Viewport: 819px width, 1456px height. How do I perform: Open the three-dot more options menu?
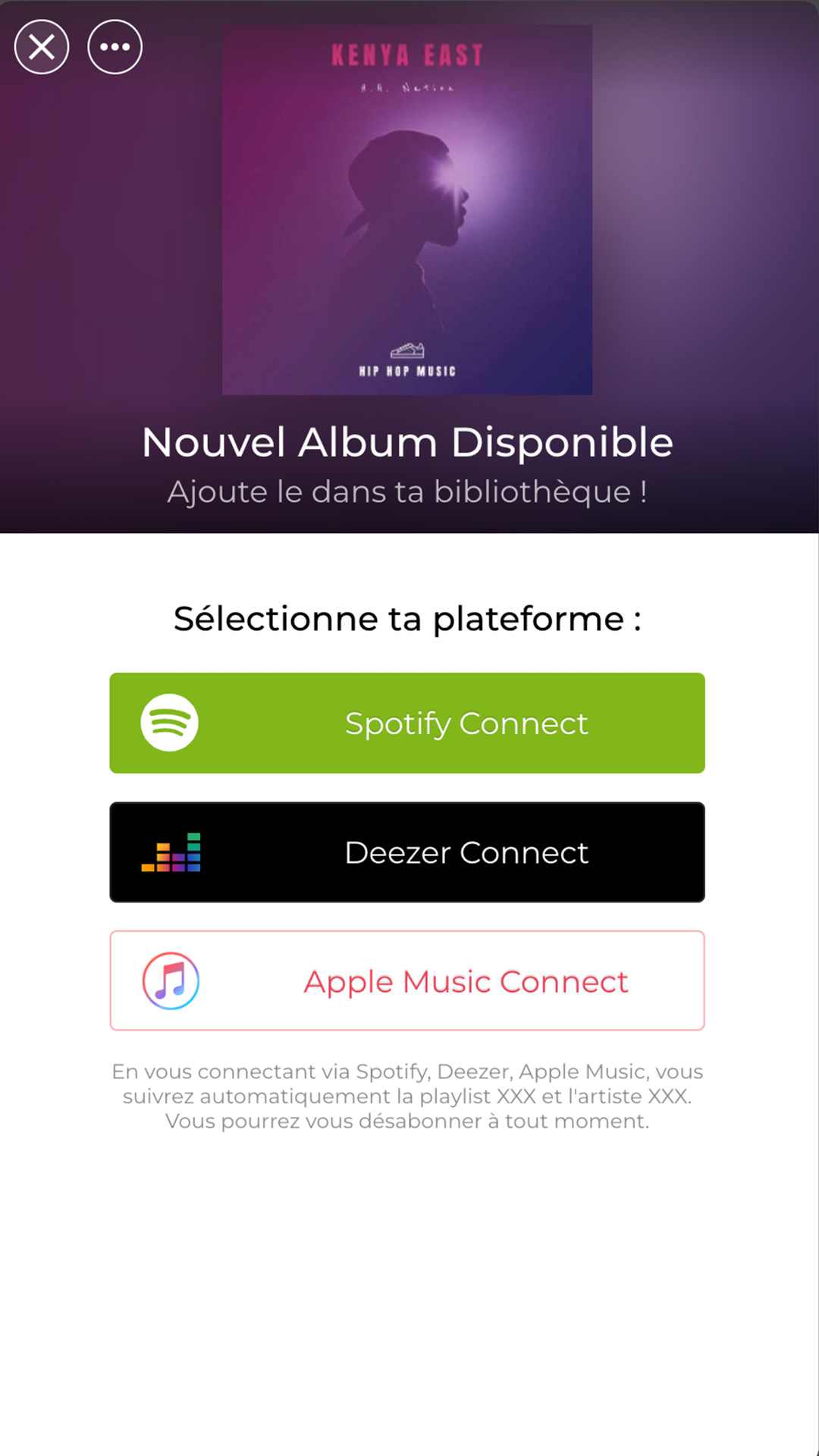click(115, 47)
